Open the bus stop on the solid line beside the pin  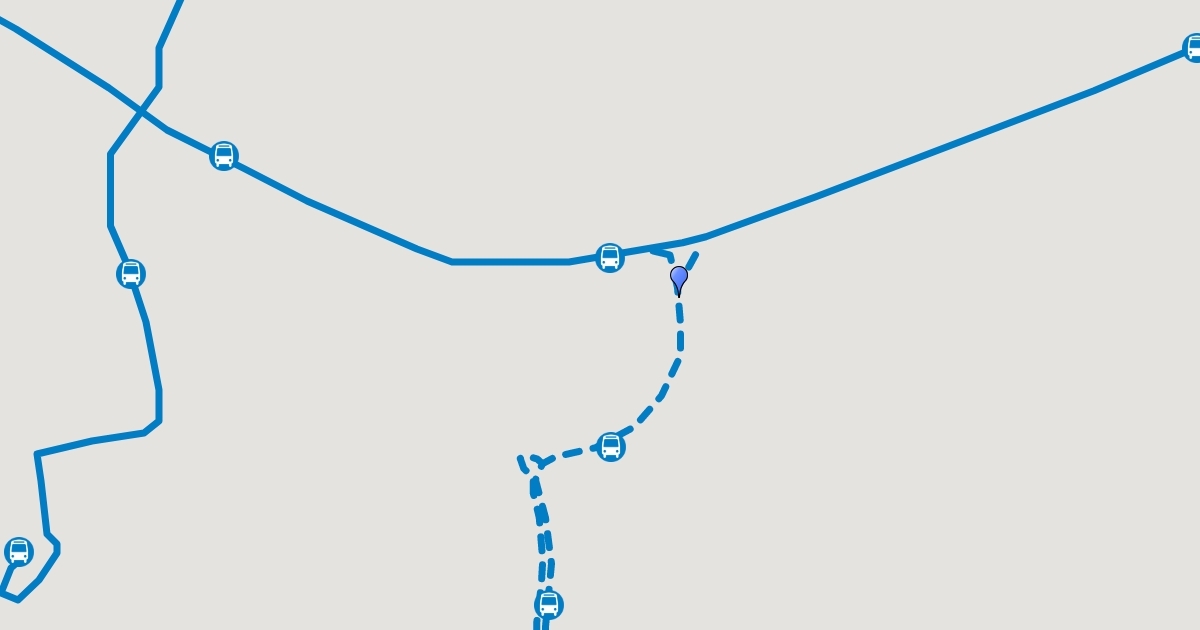(610, 258)
